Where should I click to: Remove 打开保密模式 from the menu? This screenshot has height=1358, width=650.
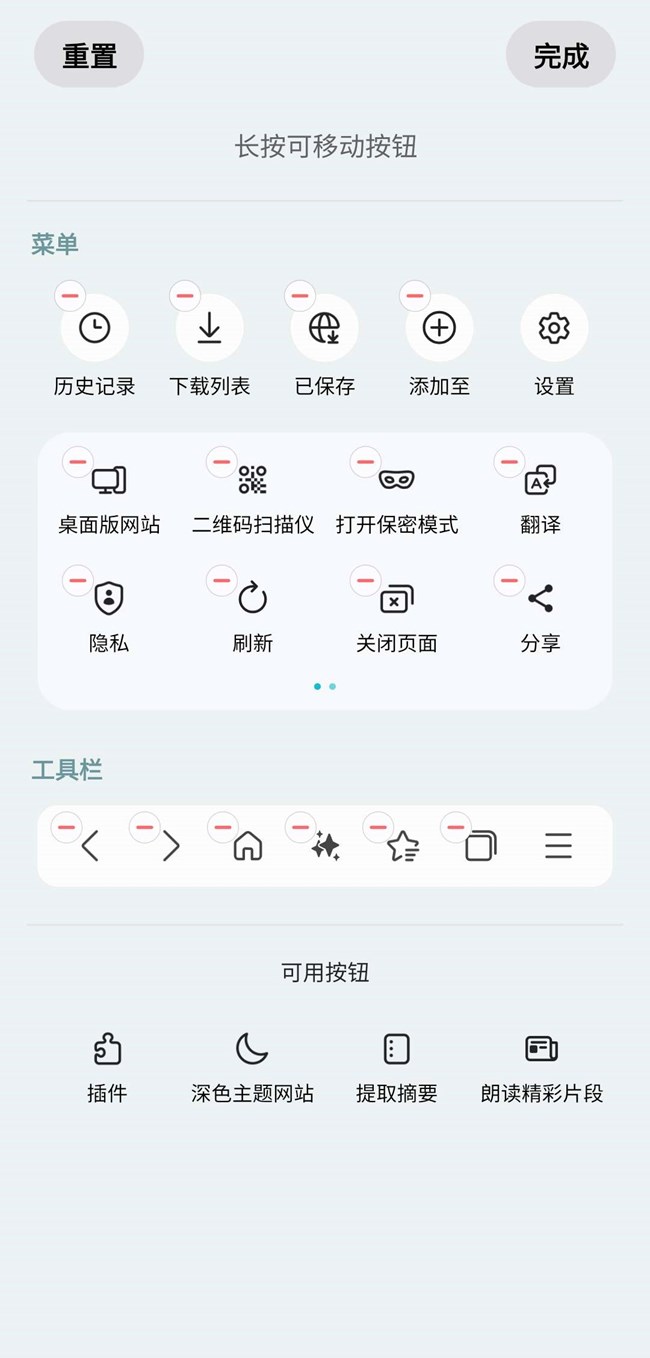pyautogui.click(x=365, y=461)
